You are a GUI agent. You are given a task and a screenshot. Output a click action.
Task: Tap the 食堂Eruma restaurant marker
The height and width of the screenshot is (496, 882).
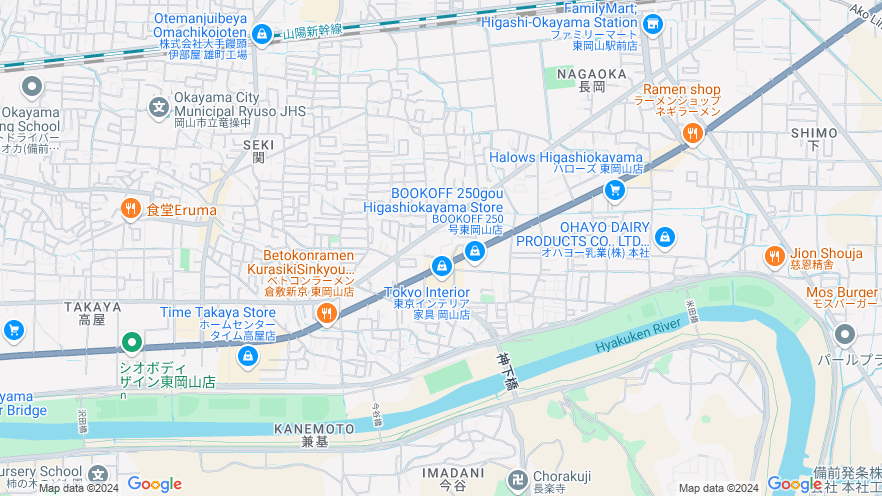130,209
